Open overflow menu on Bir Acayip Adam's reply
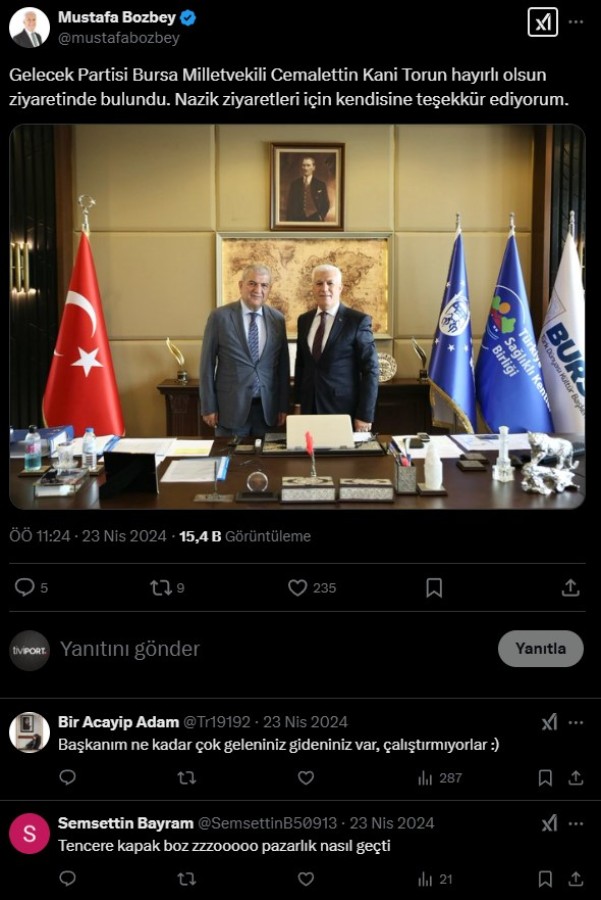The width and height of the screenshot is (601, 900). (x=576, y=722)
